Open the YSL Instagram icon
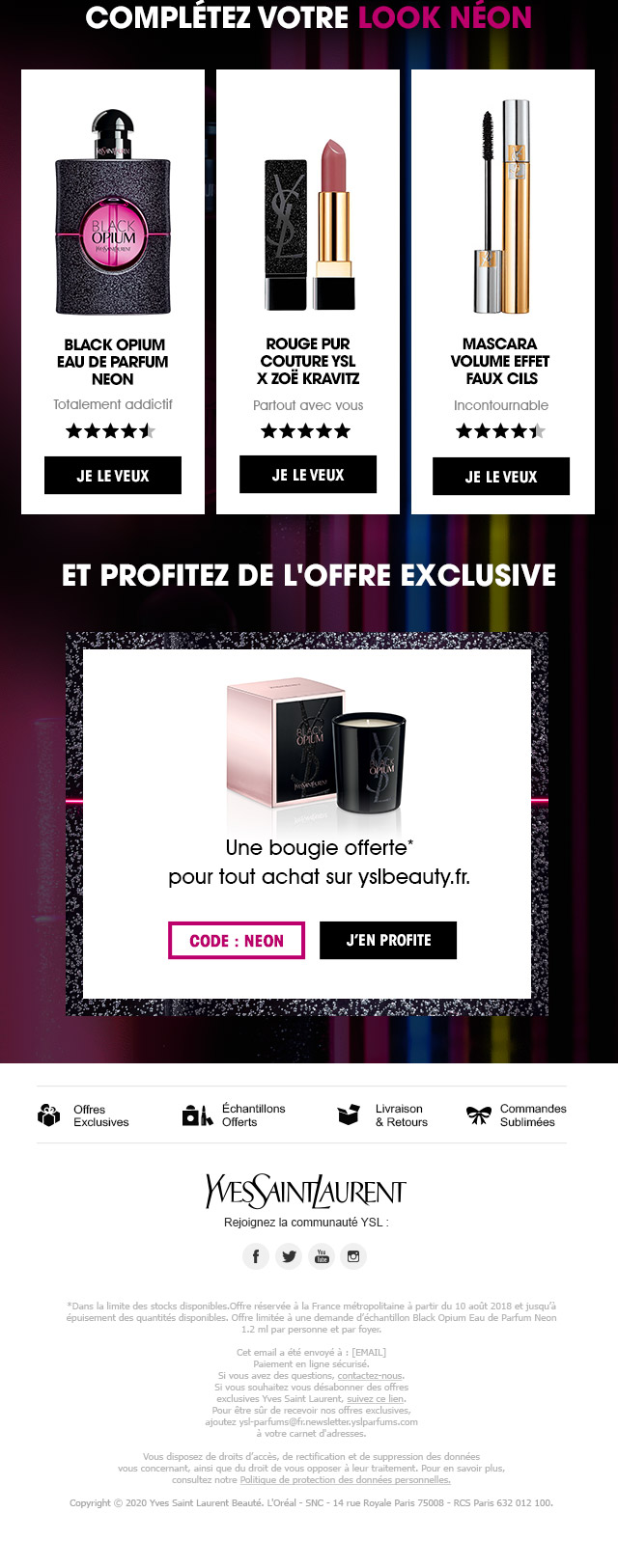 coord(353,1255)
